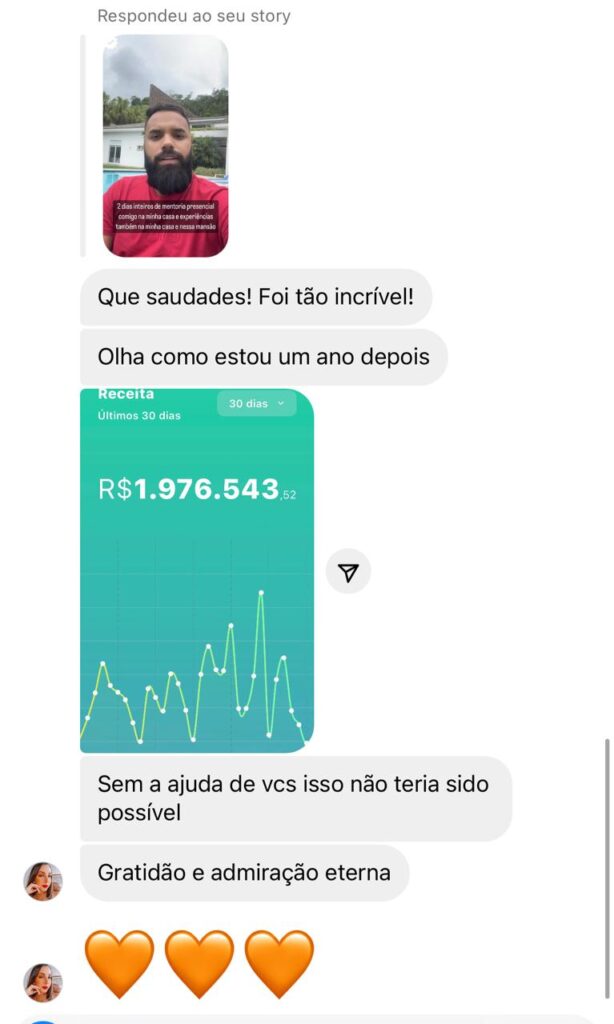
Task: Tap sender's avatar beside the orange hearts
Action: (x=43, y=982)
